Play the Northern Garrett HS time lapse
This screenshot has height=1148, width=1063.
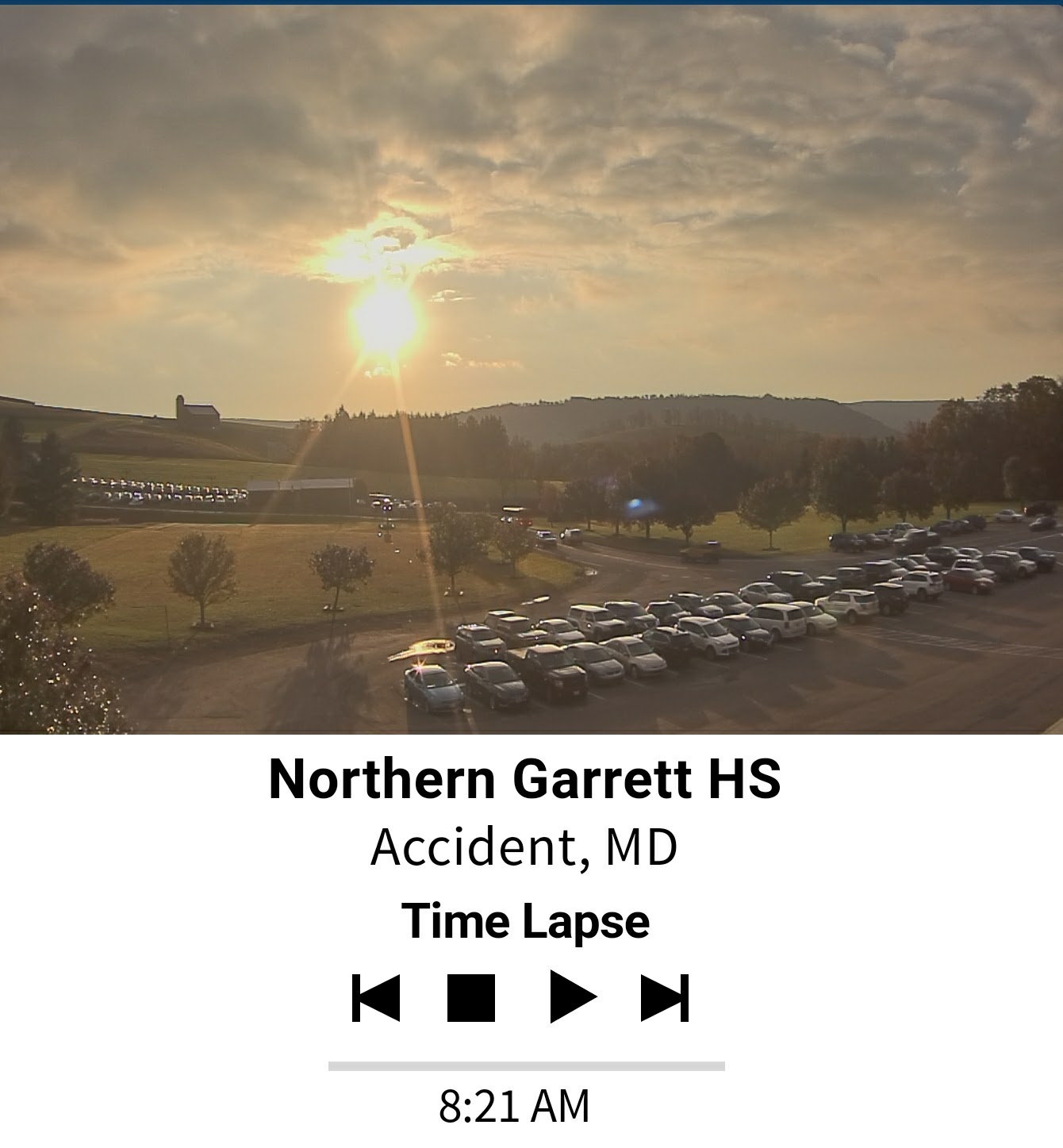click(x=573, y=997)
